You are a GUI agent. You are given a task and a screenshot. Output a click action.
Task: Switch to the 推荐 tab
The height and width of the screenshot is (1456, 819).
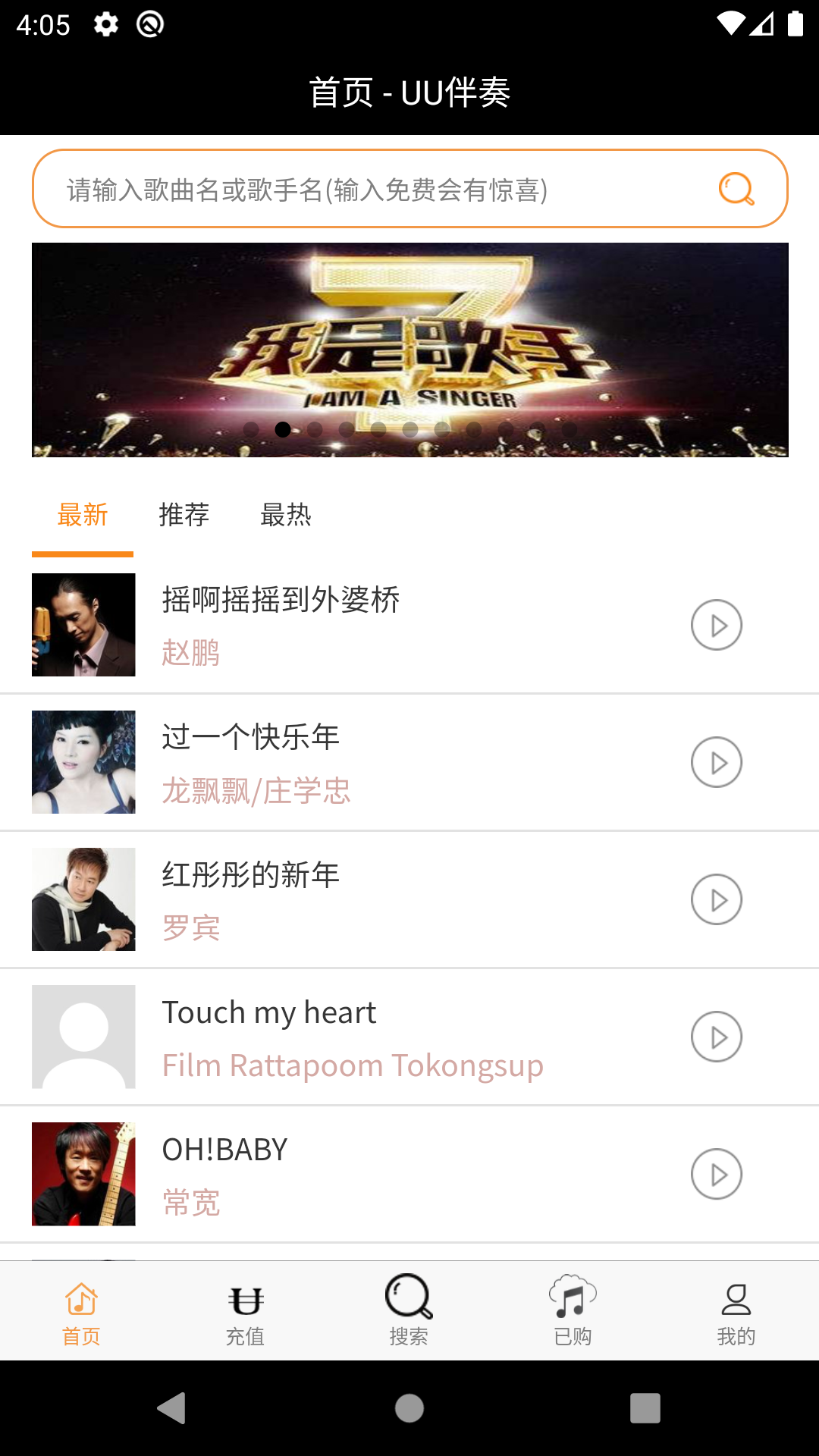point(184,516)
